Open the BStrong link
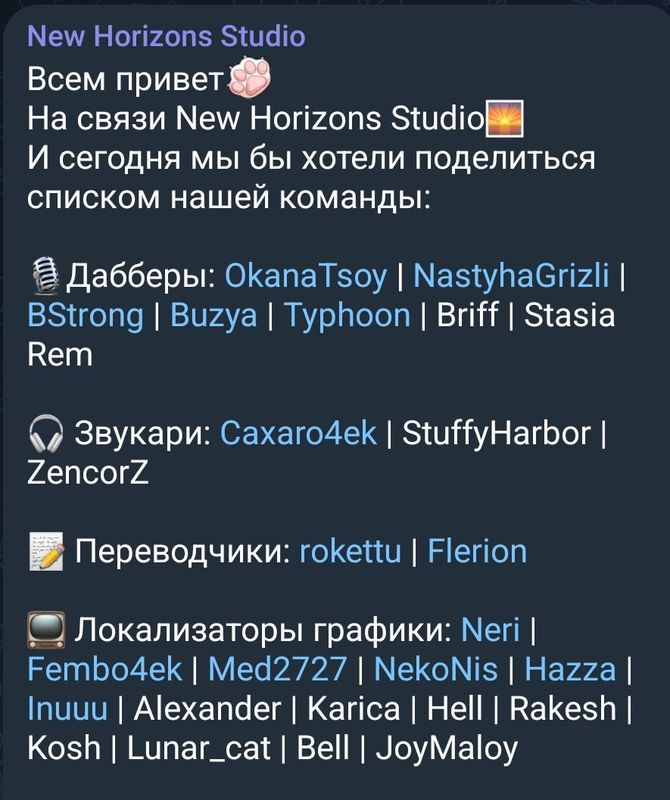The width and height of the screenshot is (670, 800). coord(86,315)
